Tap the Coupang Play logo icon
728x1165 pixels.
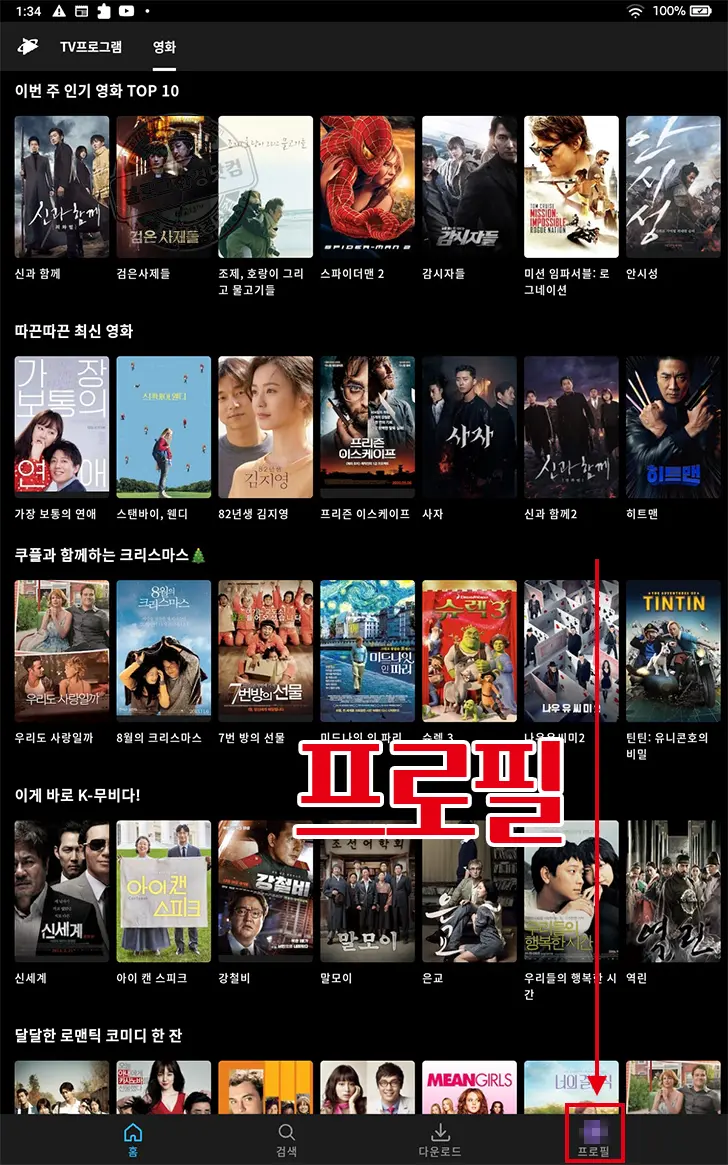pyautogui.click(x=28, y=46)
